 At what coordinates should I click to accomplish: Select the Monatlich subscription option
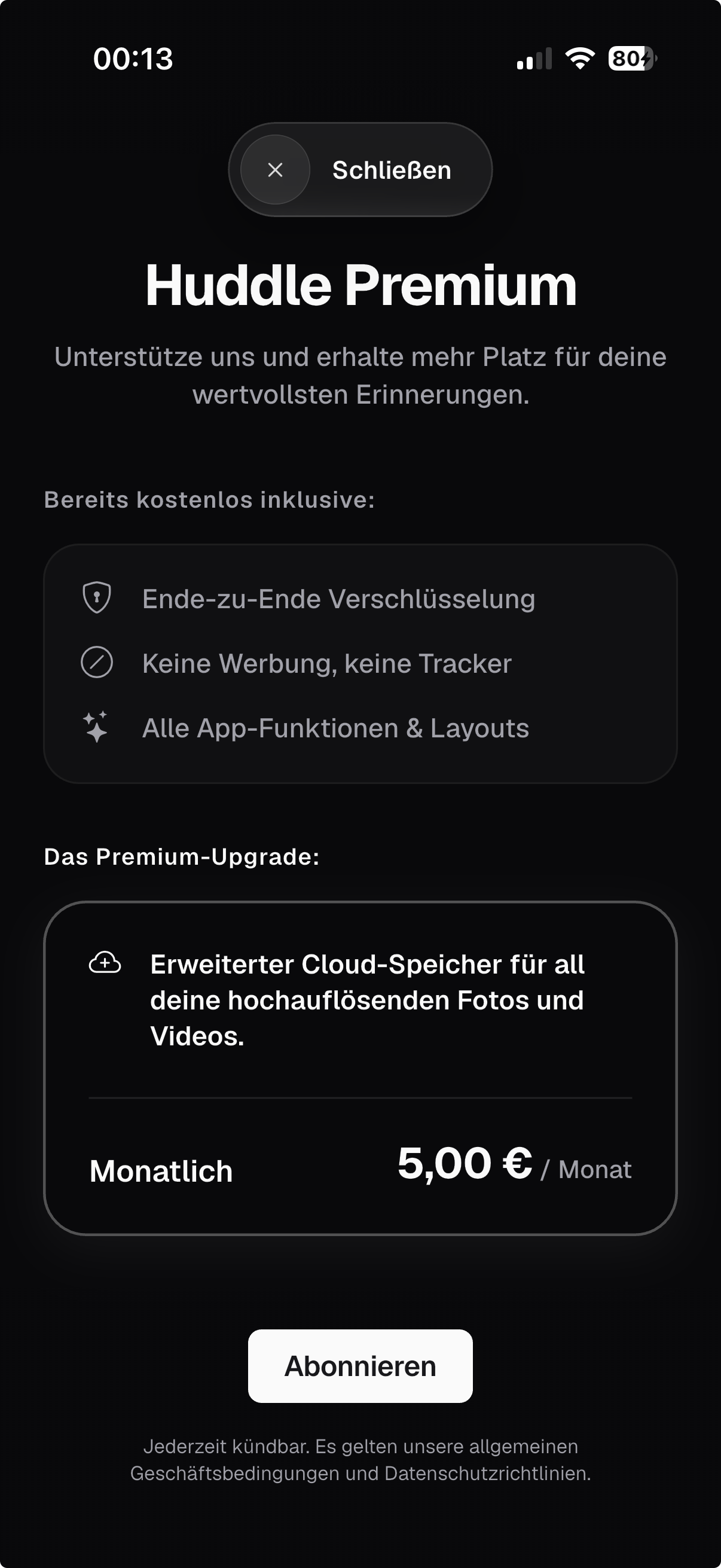162,1170
